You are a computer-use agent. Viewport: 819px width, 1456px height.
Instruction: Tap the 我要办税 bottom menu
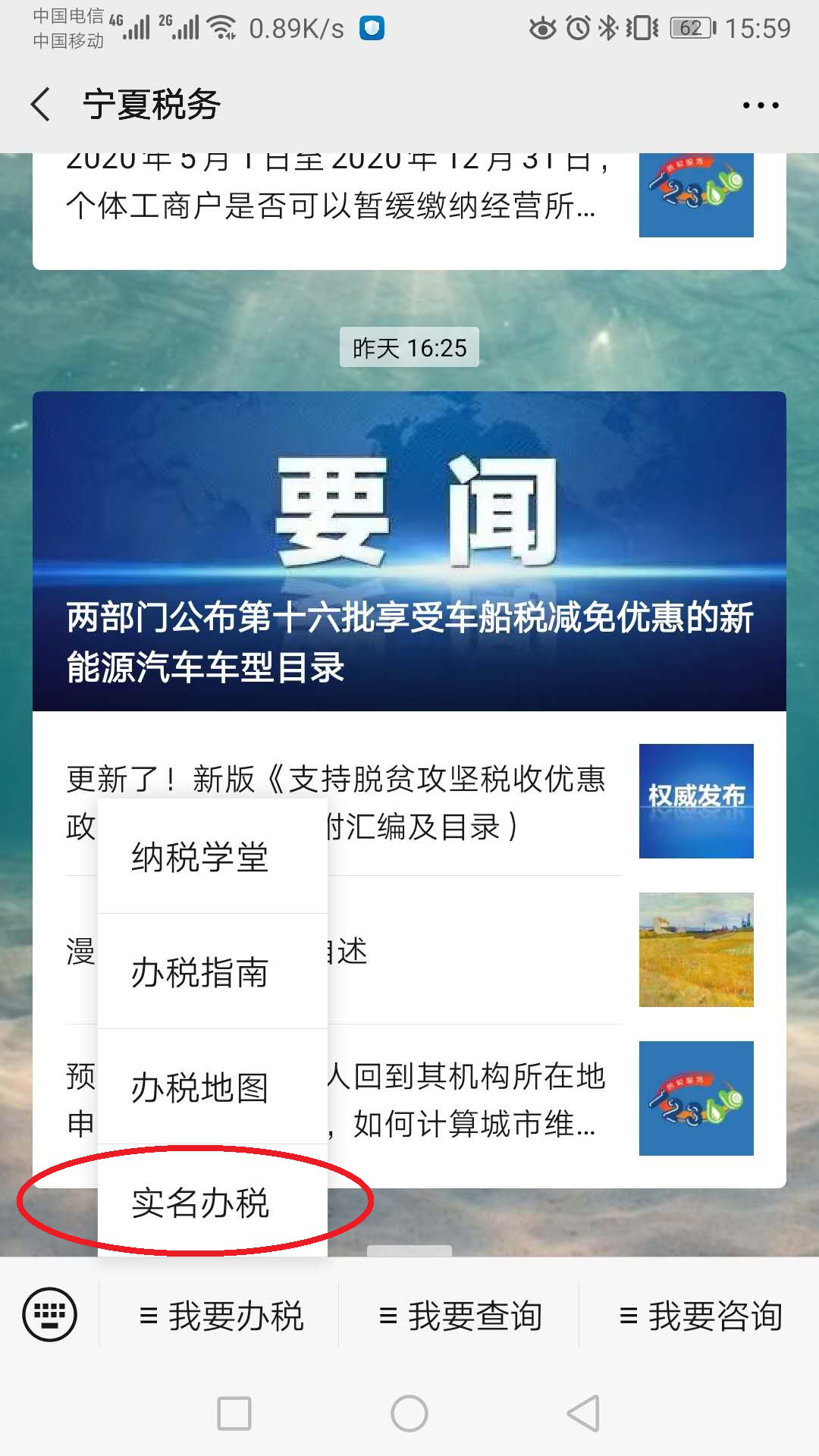[221, 1316]
